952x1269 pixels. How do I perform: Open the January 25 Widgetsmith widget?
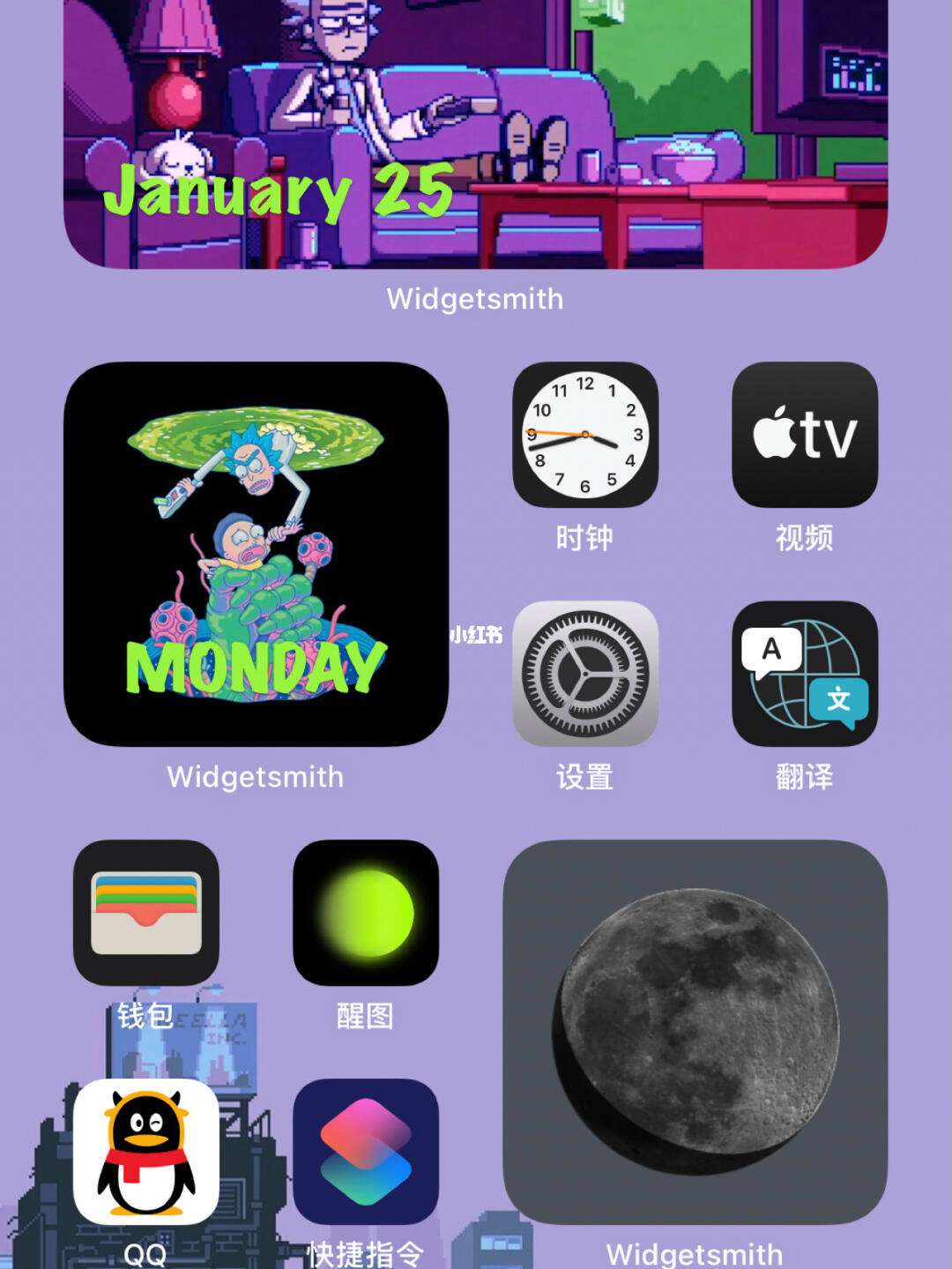tap(475, 132)
